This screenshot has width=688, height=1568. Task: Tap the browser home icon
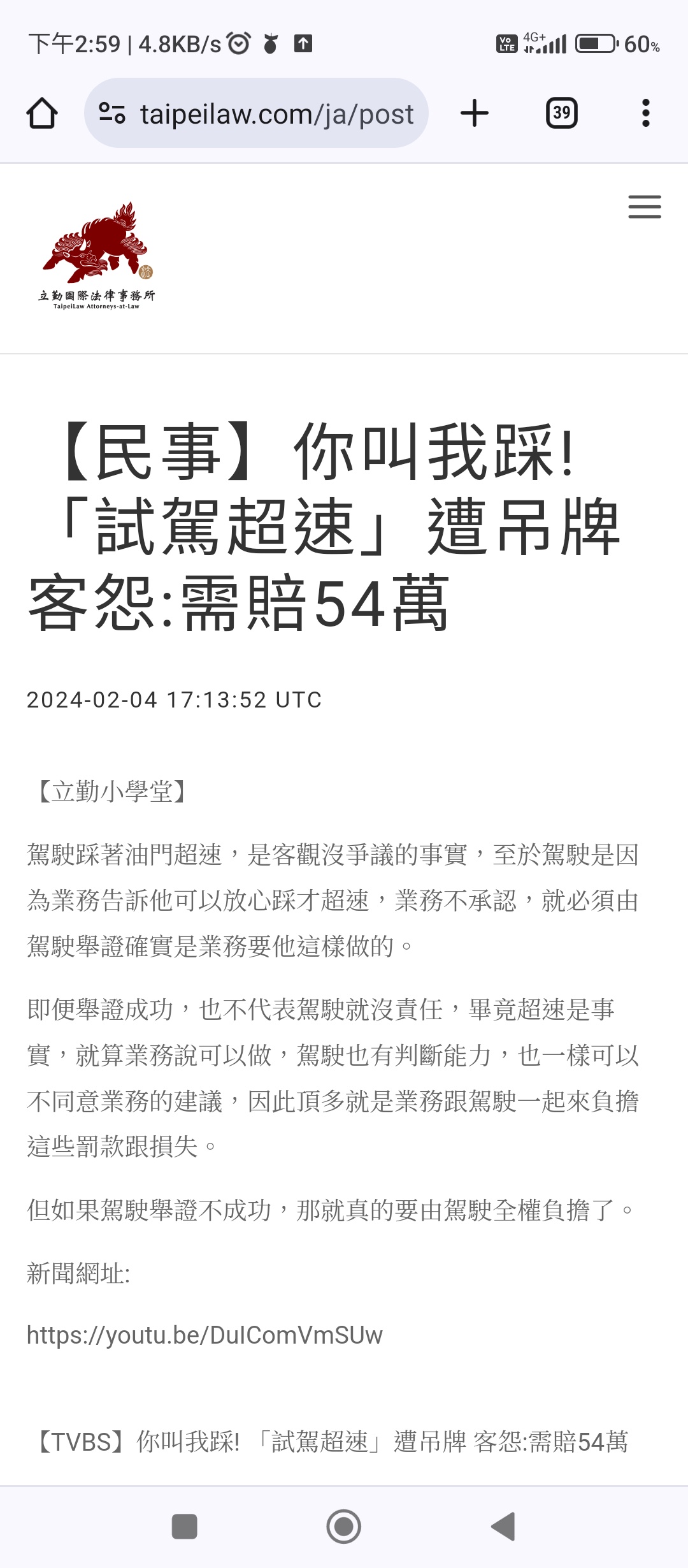click(42, 113)
